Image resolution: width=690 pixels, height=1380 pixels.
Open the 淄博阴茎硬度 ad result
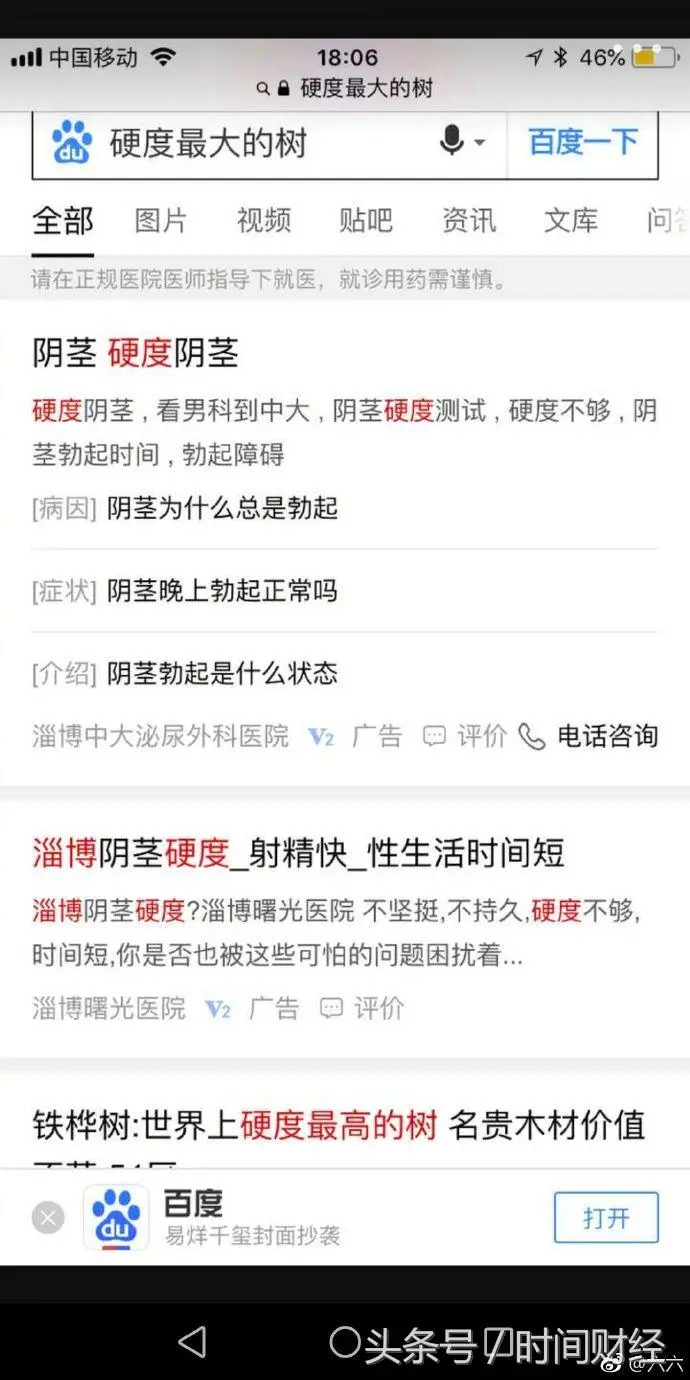click(x=298, y=853)
